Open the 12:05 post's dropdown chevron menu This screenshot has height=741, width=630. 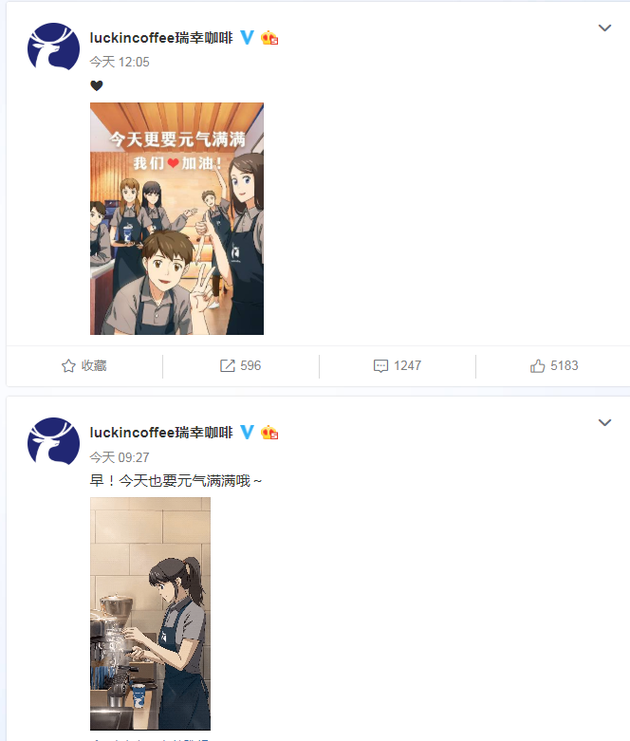click(604, 28)
